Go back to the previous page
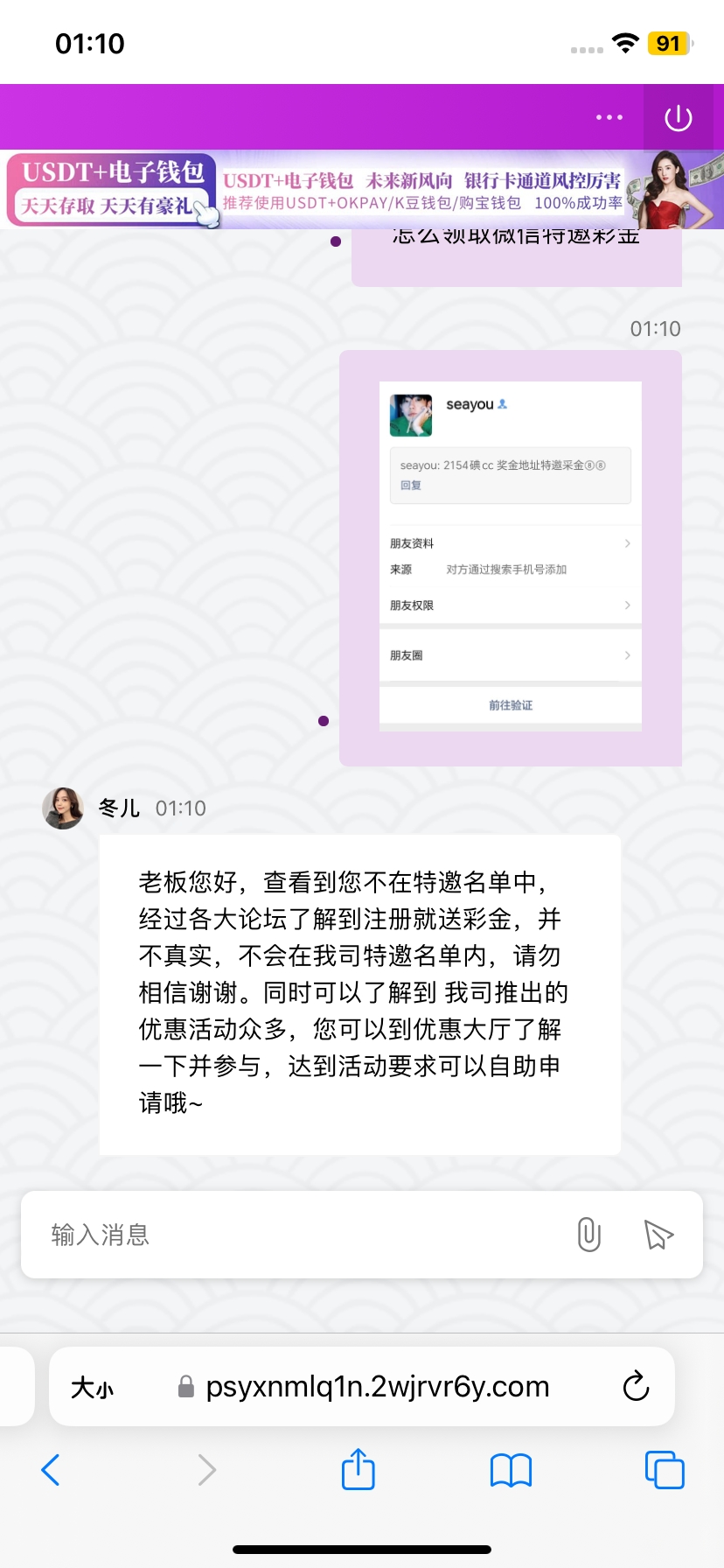The height and width of the screenshot is (1568, 724). tap(51, 1470)
